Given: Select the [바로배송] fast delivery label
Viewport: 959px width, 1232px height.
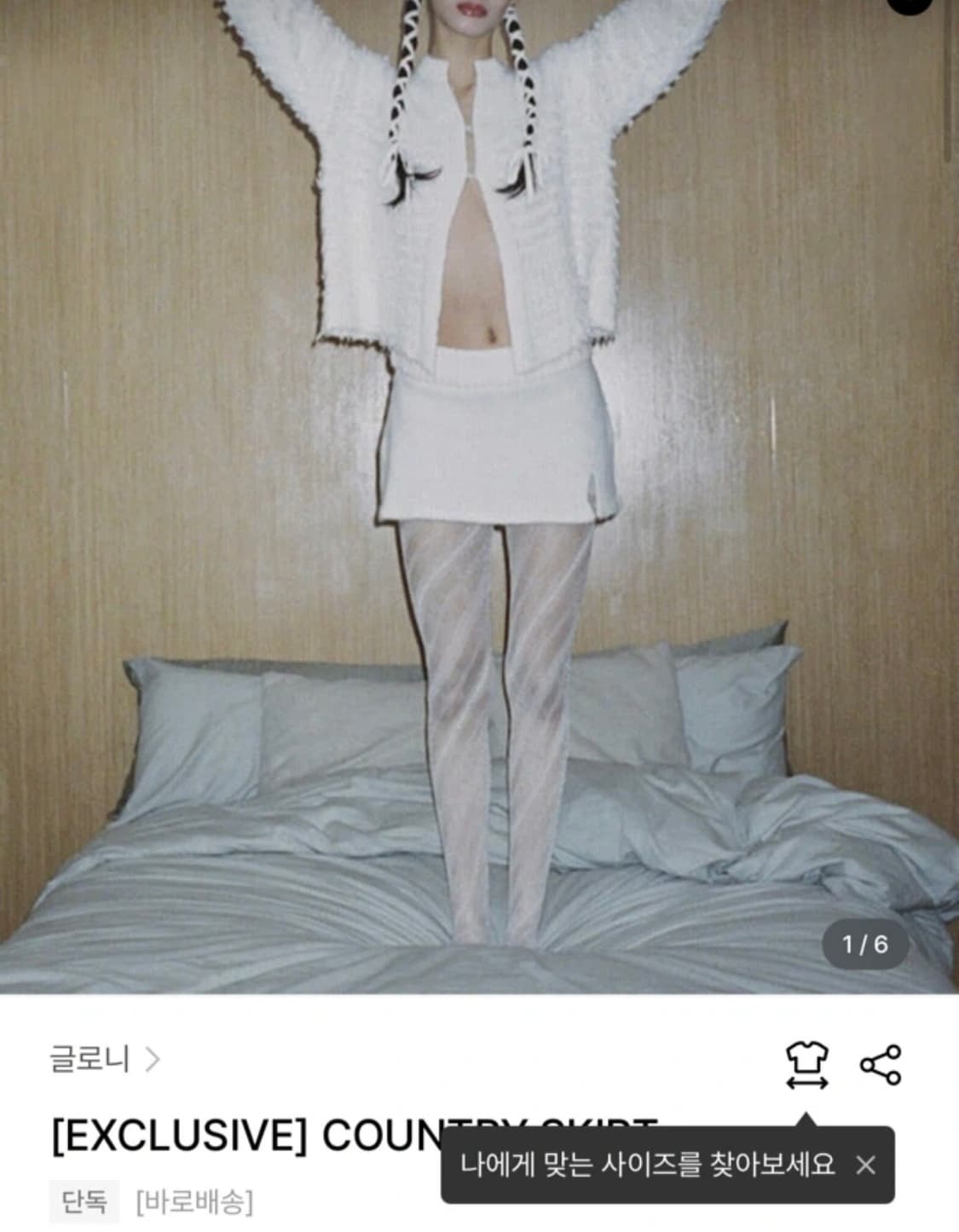Looking at the screenshot, I should [195, 1202].
